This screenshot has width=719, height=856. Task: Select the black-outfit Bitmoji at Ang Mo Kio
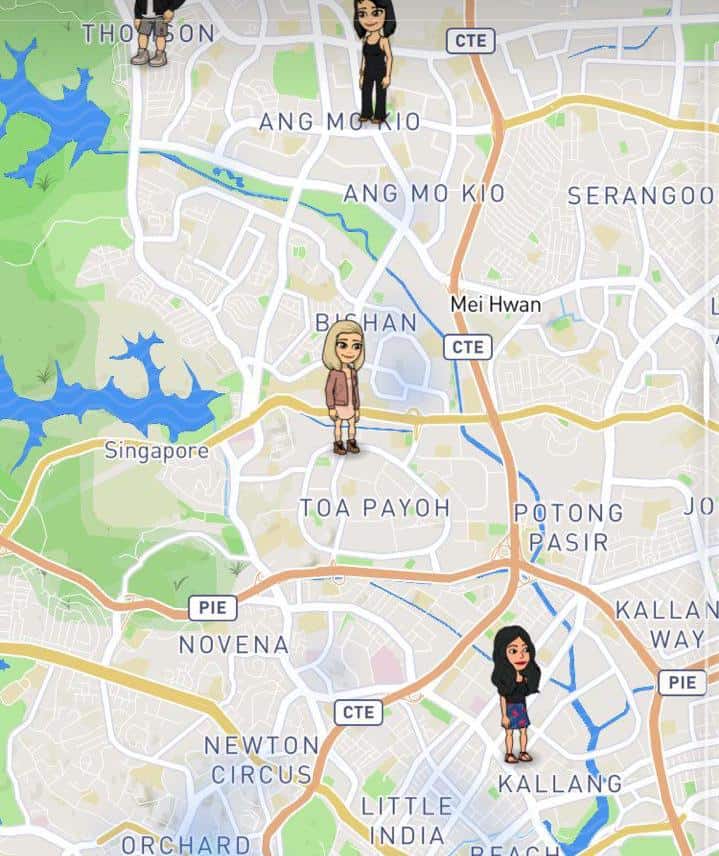tap(374, 58)
